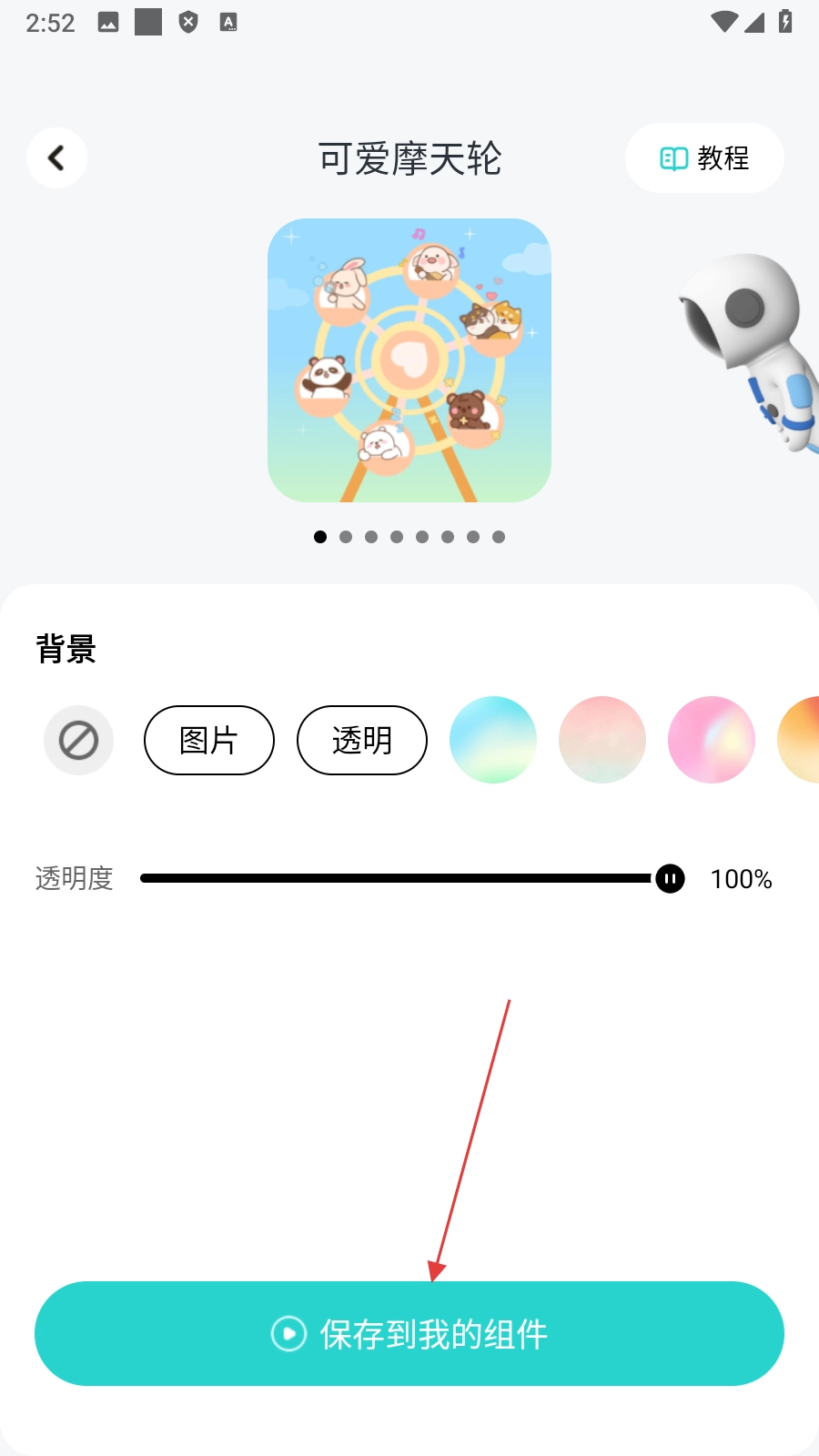
Task: Choose 图片 as the background
Action: click(209, 741)
